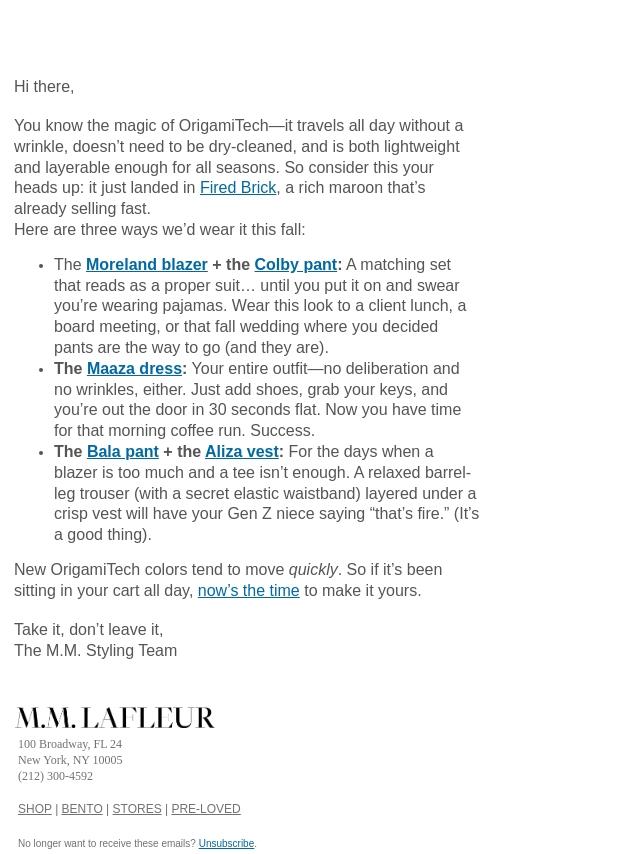This screenshot has width=640, height=854.
Task: Open the Aliza vest link
Action: pyautogui.click(x=242, y=452)
